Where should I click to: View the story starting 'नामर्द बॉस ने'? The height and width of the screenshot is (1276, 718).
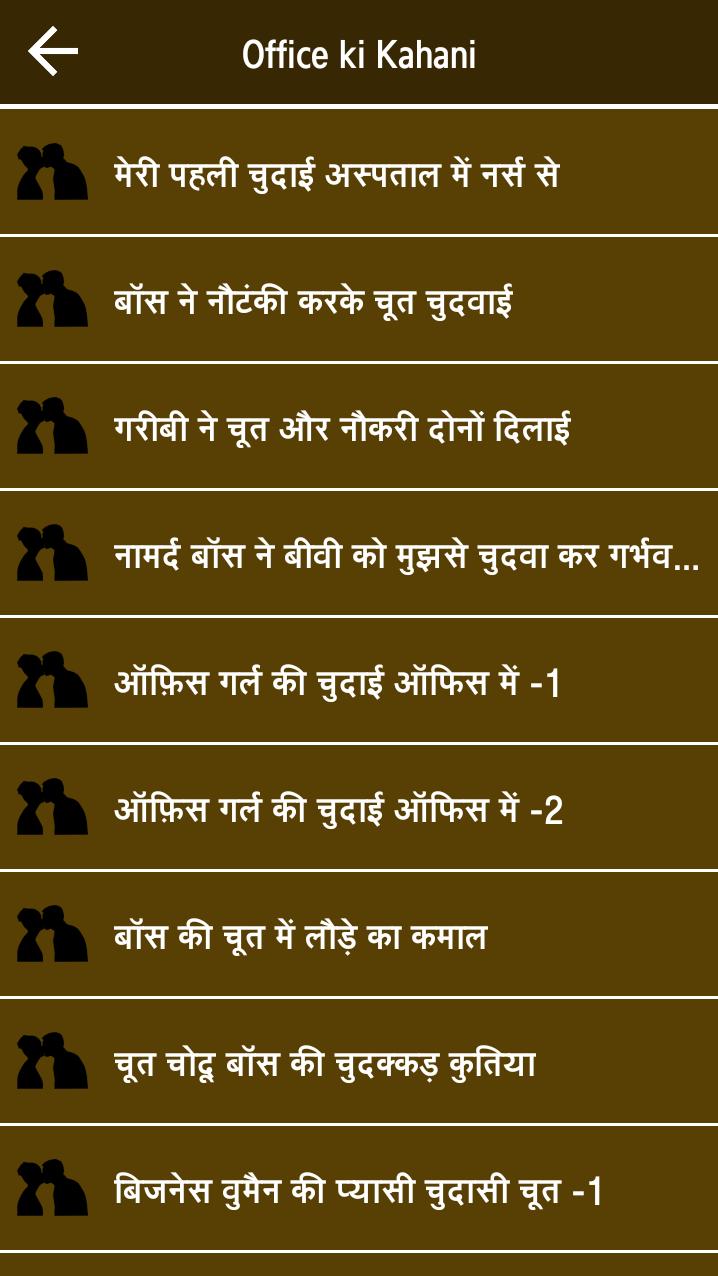pos(405,555)
